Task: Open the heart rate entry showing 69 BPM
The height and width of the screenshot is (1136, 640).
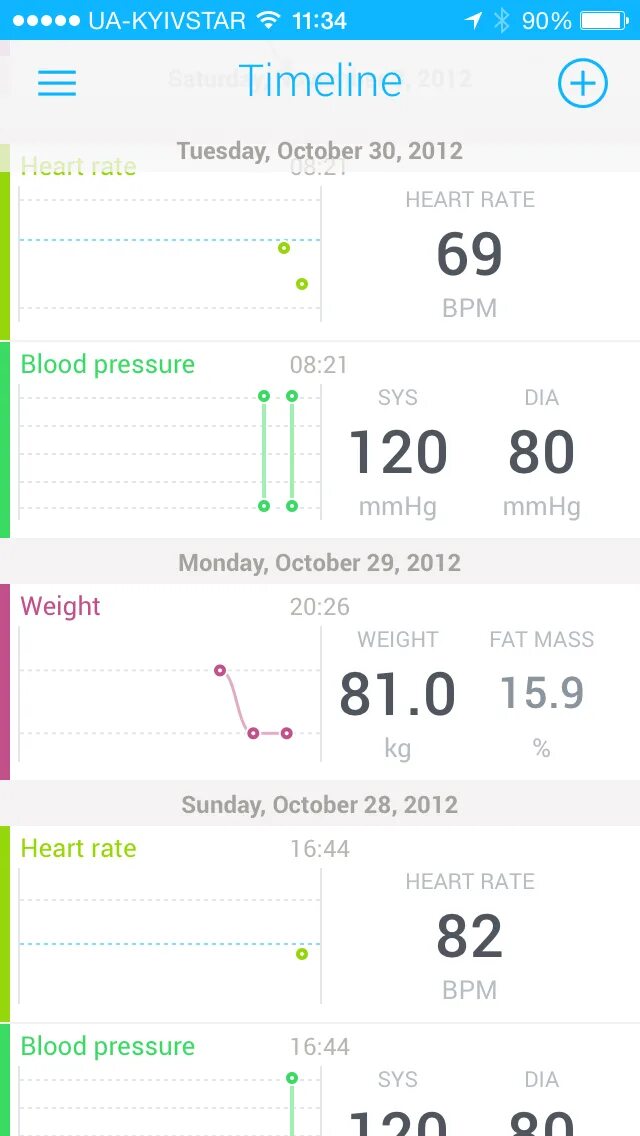Action: (470, 255)
